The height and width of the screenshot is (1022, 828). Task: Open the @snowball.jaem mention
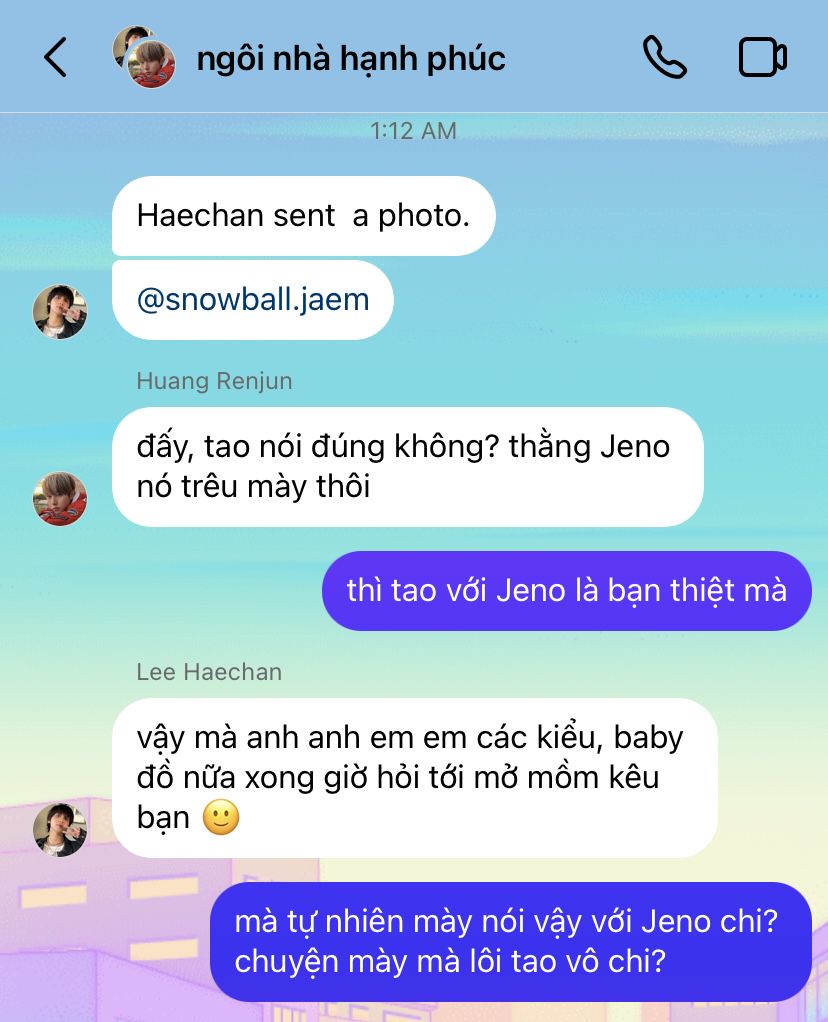(x=252, y=299)
